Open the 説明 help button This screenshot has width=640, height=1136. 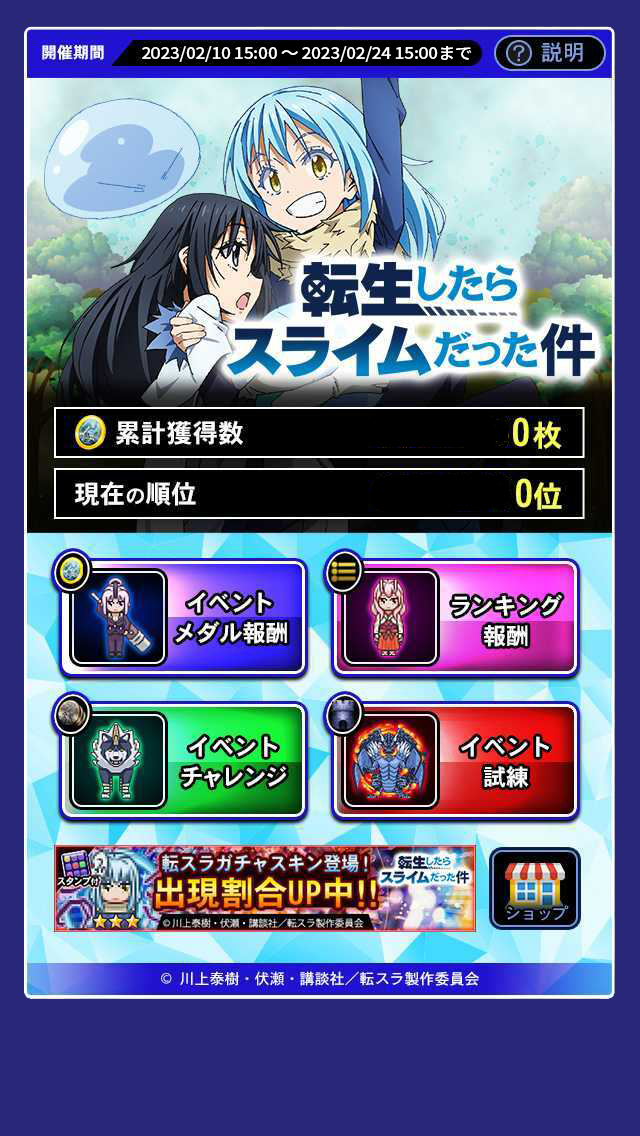[549, 53]
